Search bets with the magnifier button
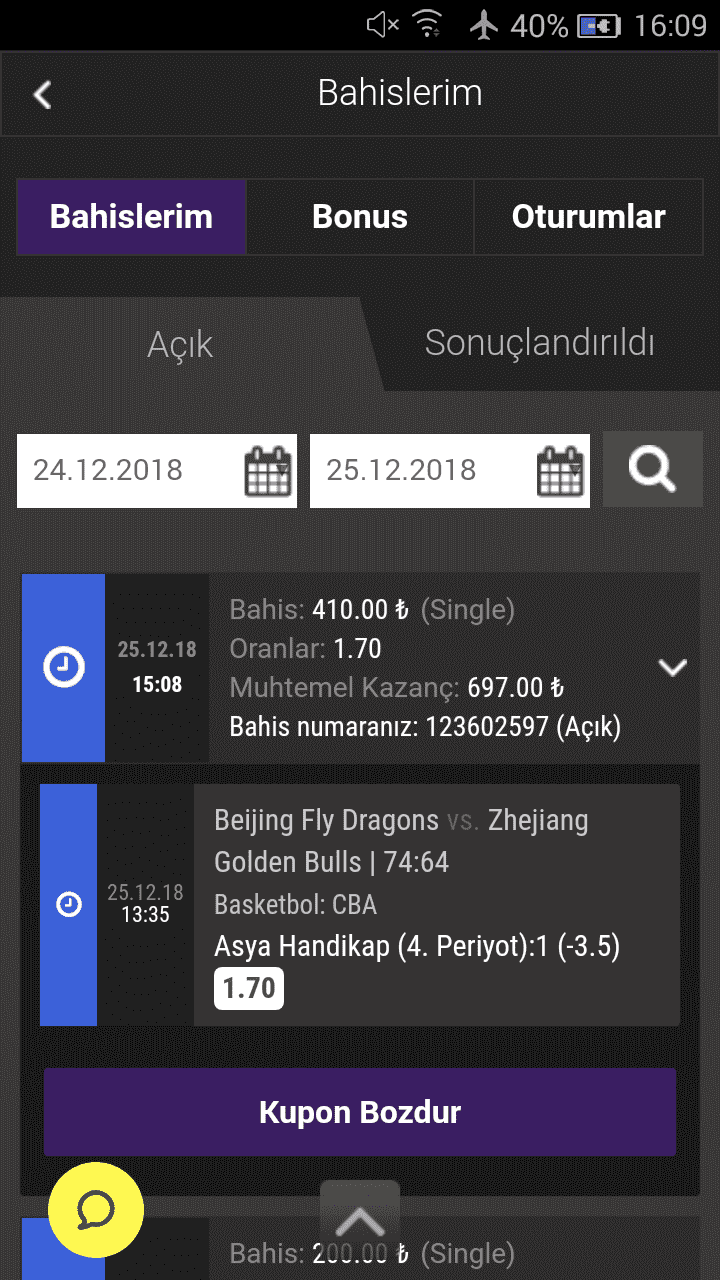The image size is (720, 1280). tap(653, 469)
